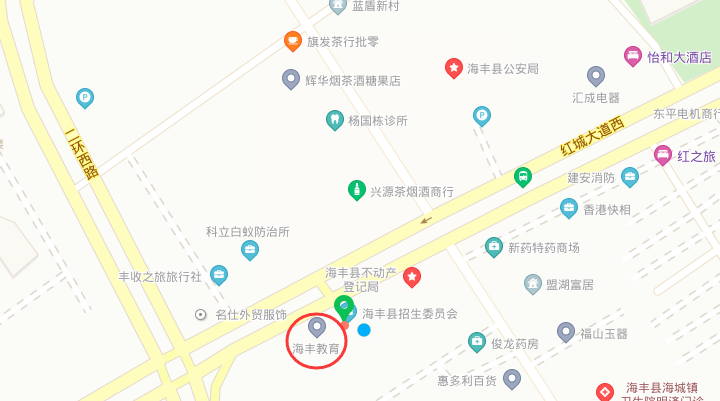Open the 名仕外贸服饰 shop marker
Screen dimensions: 720x401
[201, 314]
